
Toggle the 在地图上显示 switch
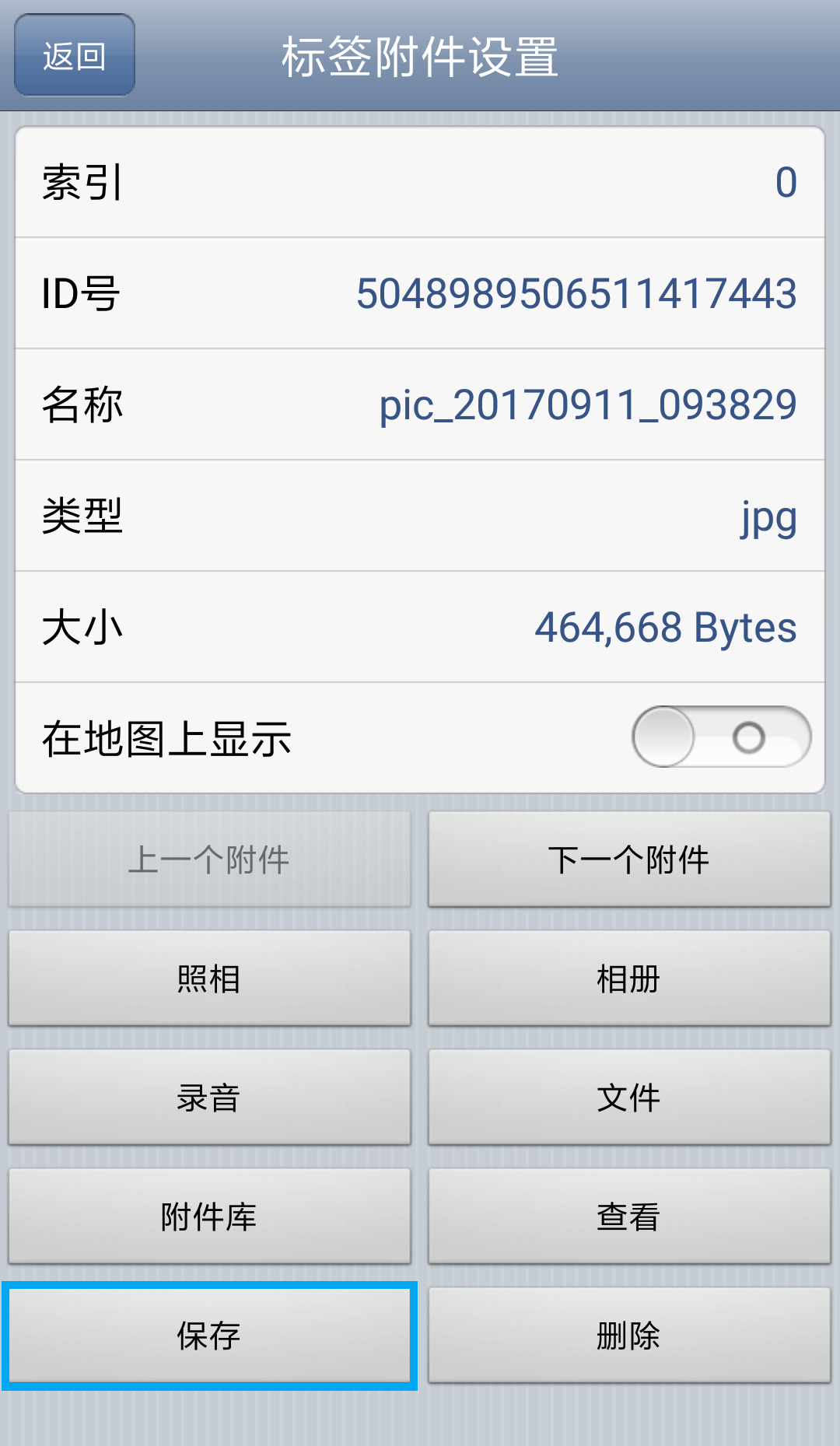click(721, 737)
